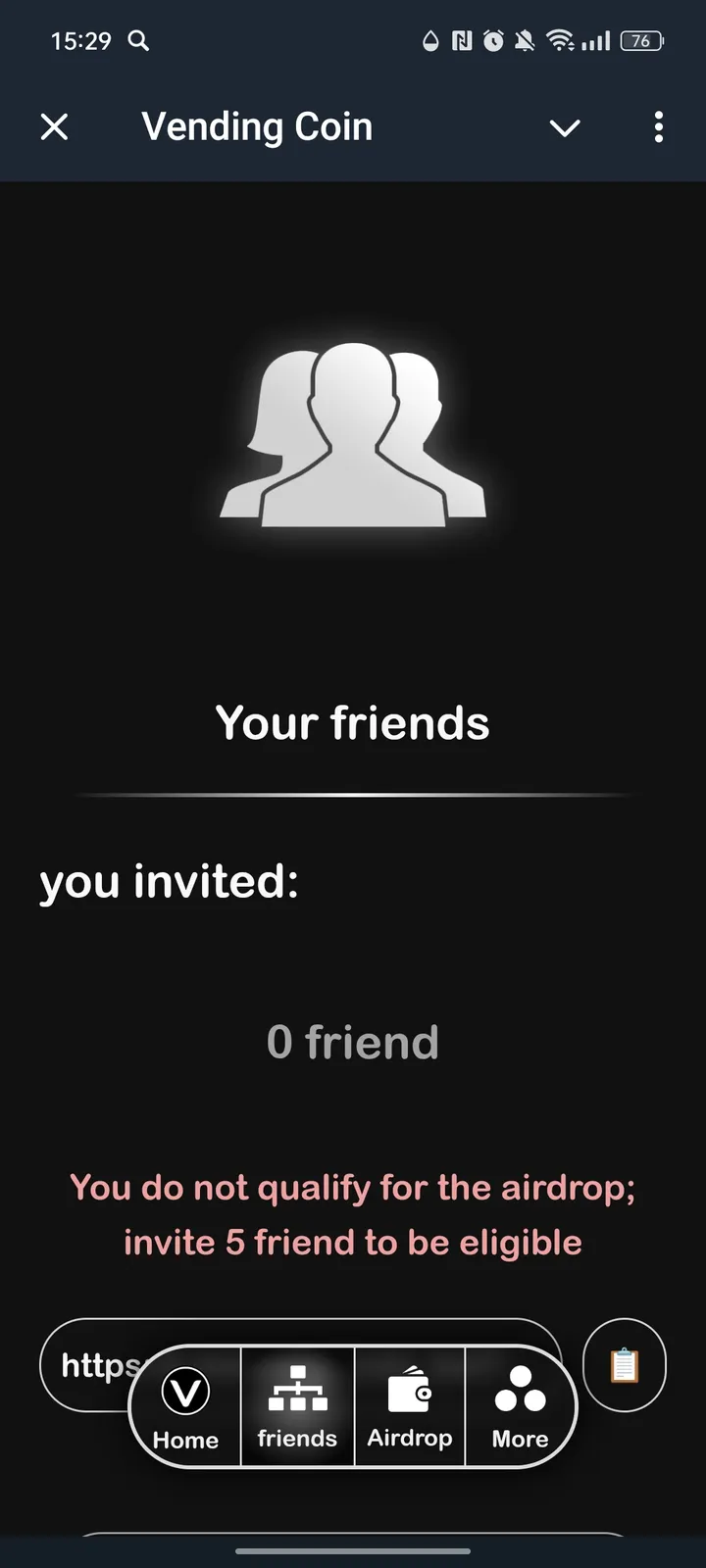
Task: Select the friends hierarchy tree icon
Action: click(297, 1387)
